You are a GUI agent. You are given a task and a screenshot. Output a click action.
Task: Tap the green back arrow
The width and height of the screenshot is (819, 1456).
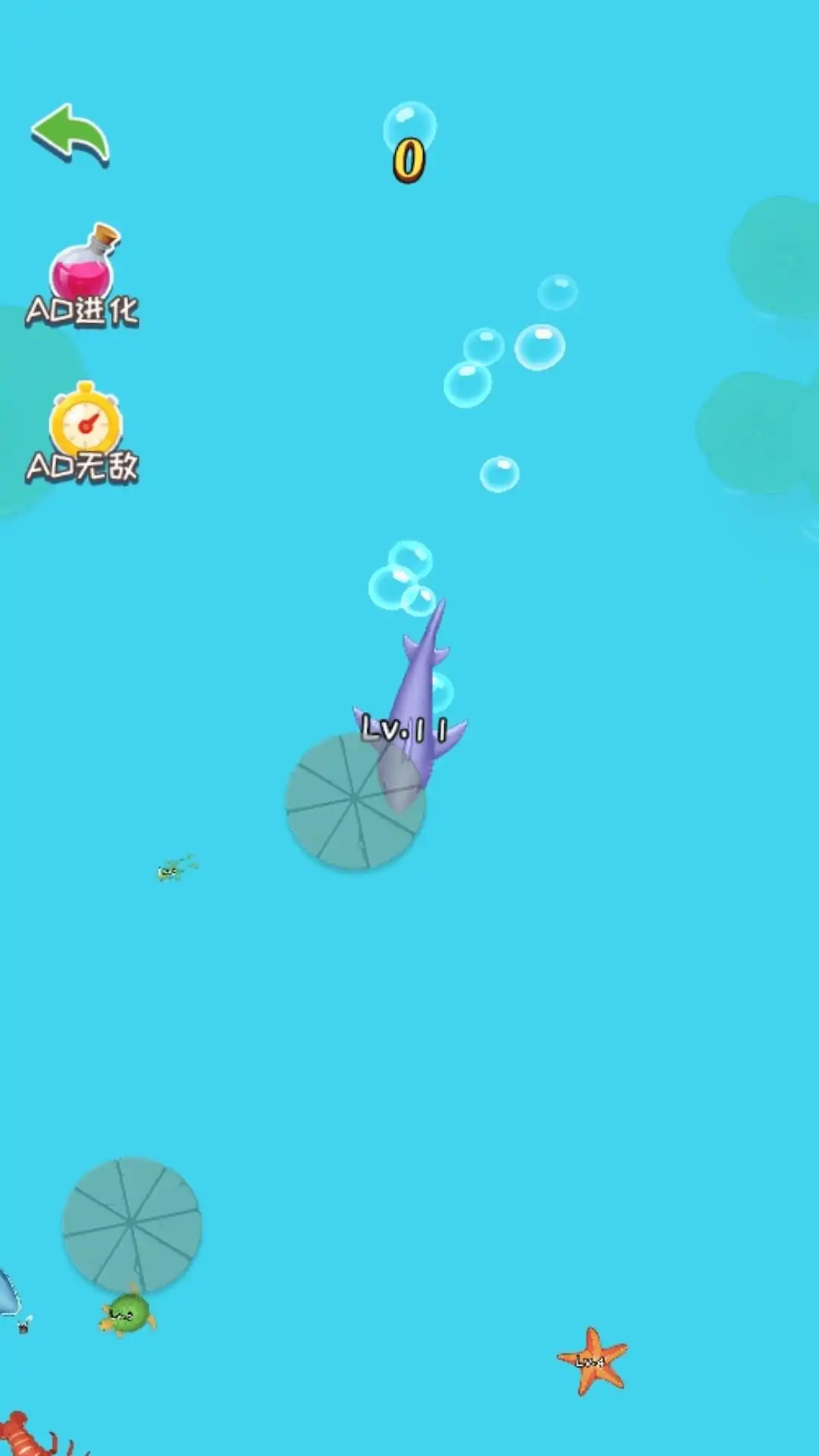(x=71, y=135)
